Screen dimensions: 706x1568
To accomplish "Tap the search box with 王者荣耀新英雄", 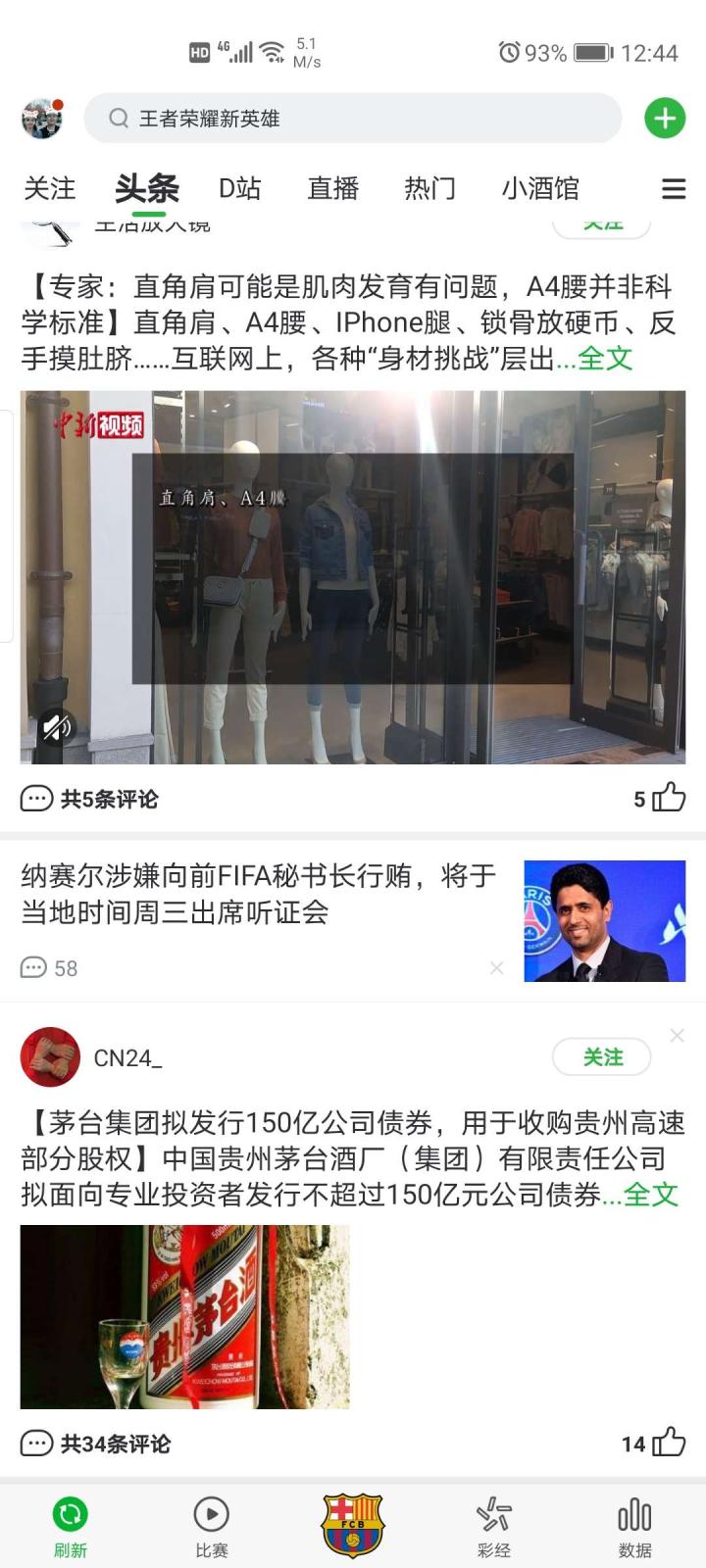I will tap(353, 119).
